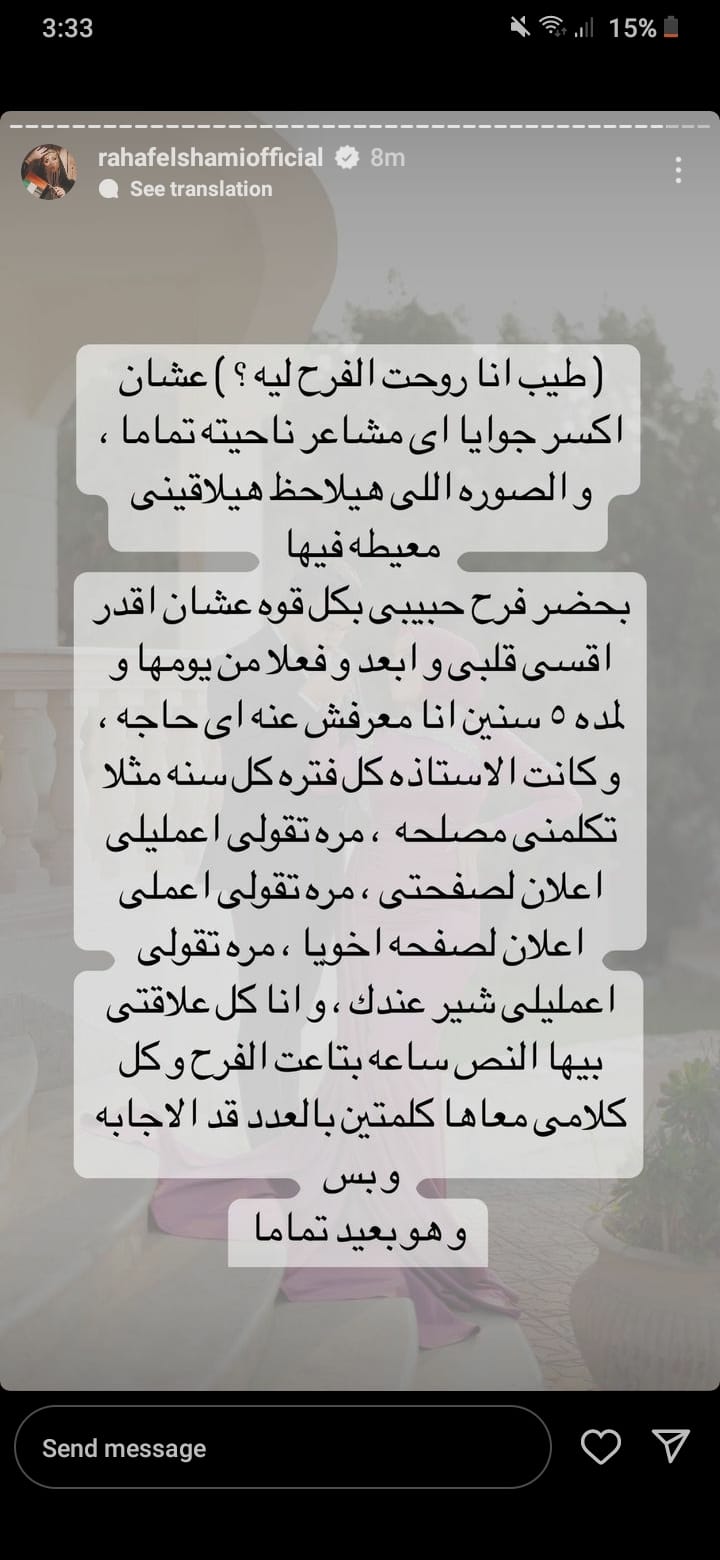Tap the Send message field
720x1560 pixels.
click(x=282, y=1447)
